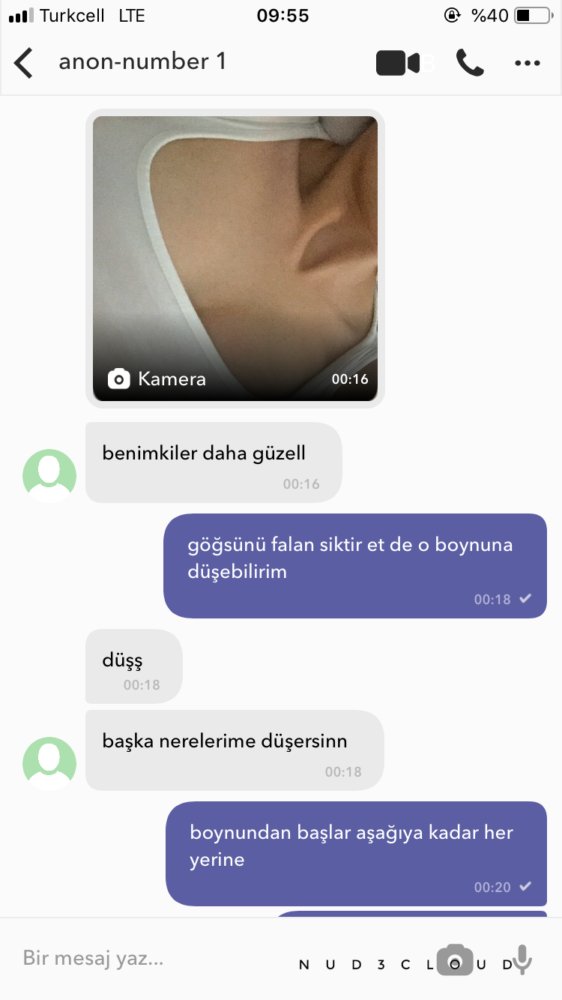Start a voice call with anon-number 1
Viewport: 562px width, 1000px height.
470,63
